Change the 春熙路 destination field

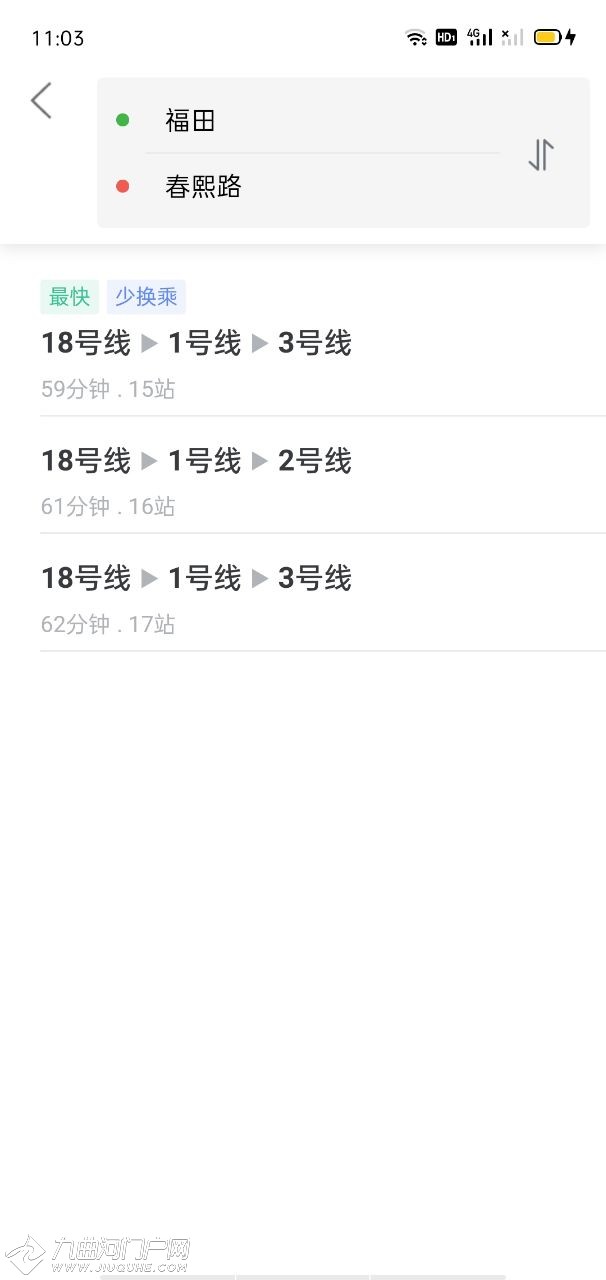(320, 186)
